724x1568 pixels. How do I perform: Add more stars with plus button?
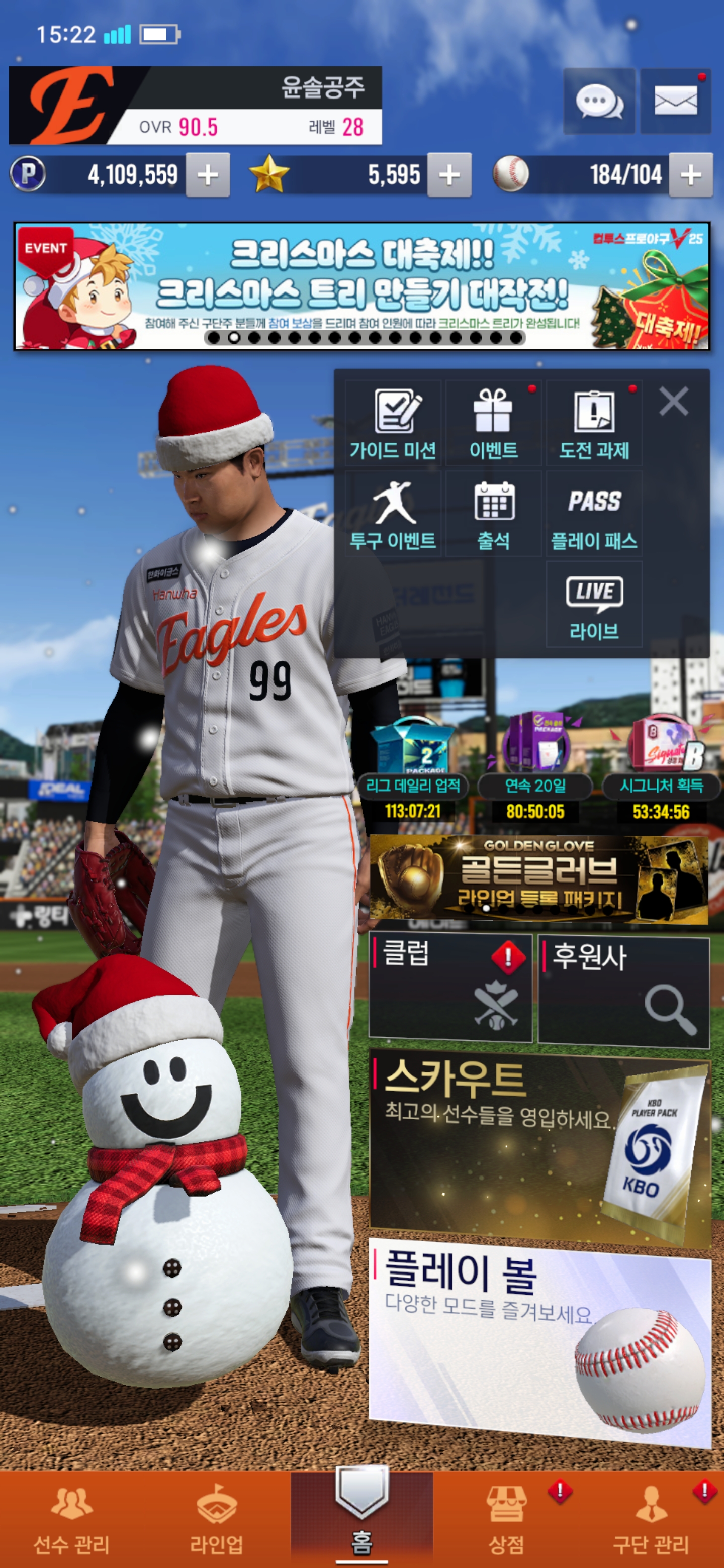pos(449,175)
